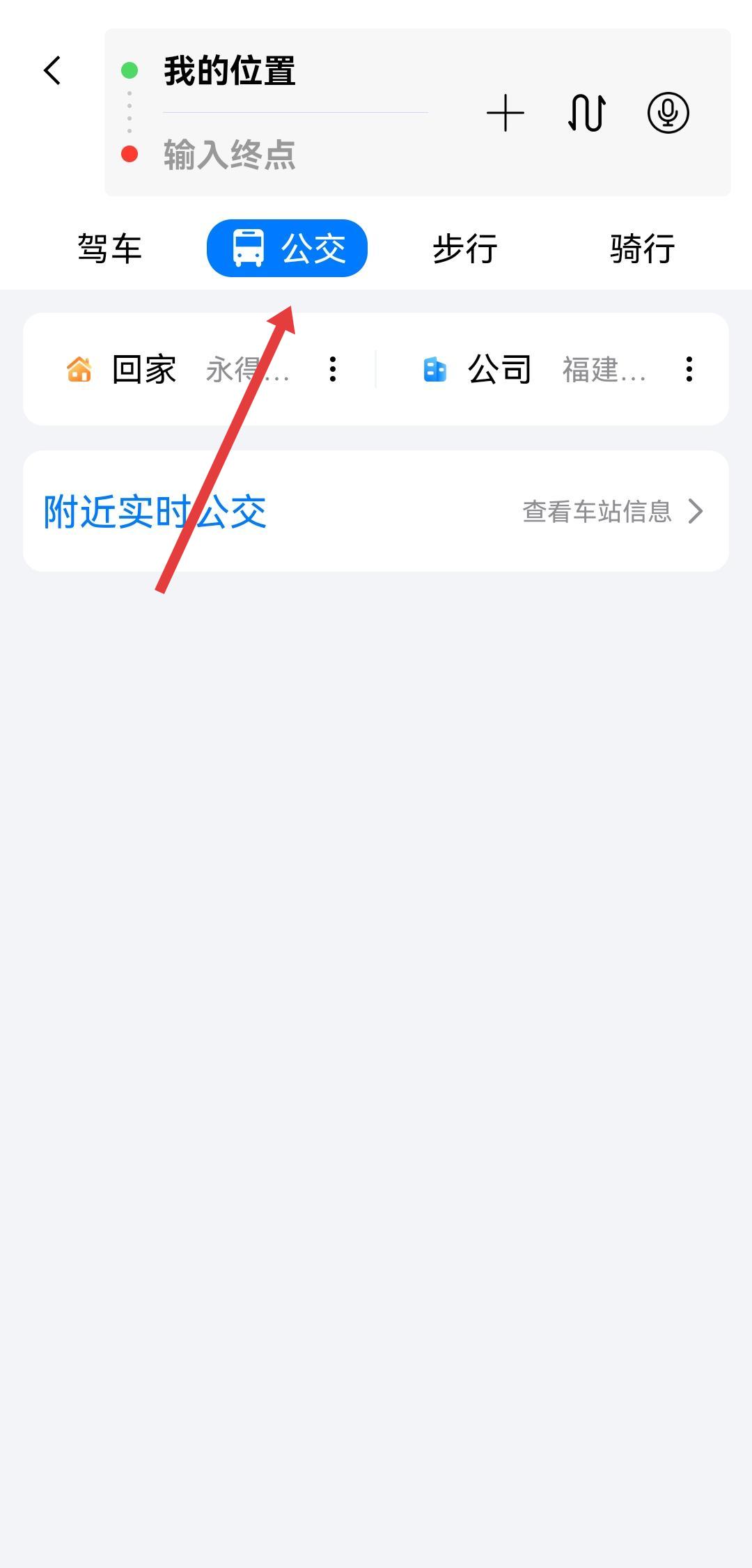Viewport: 752px width, 1568px height.
Task: Switch to the 驾车 driving tab
Action: 109,249
